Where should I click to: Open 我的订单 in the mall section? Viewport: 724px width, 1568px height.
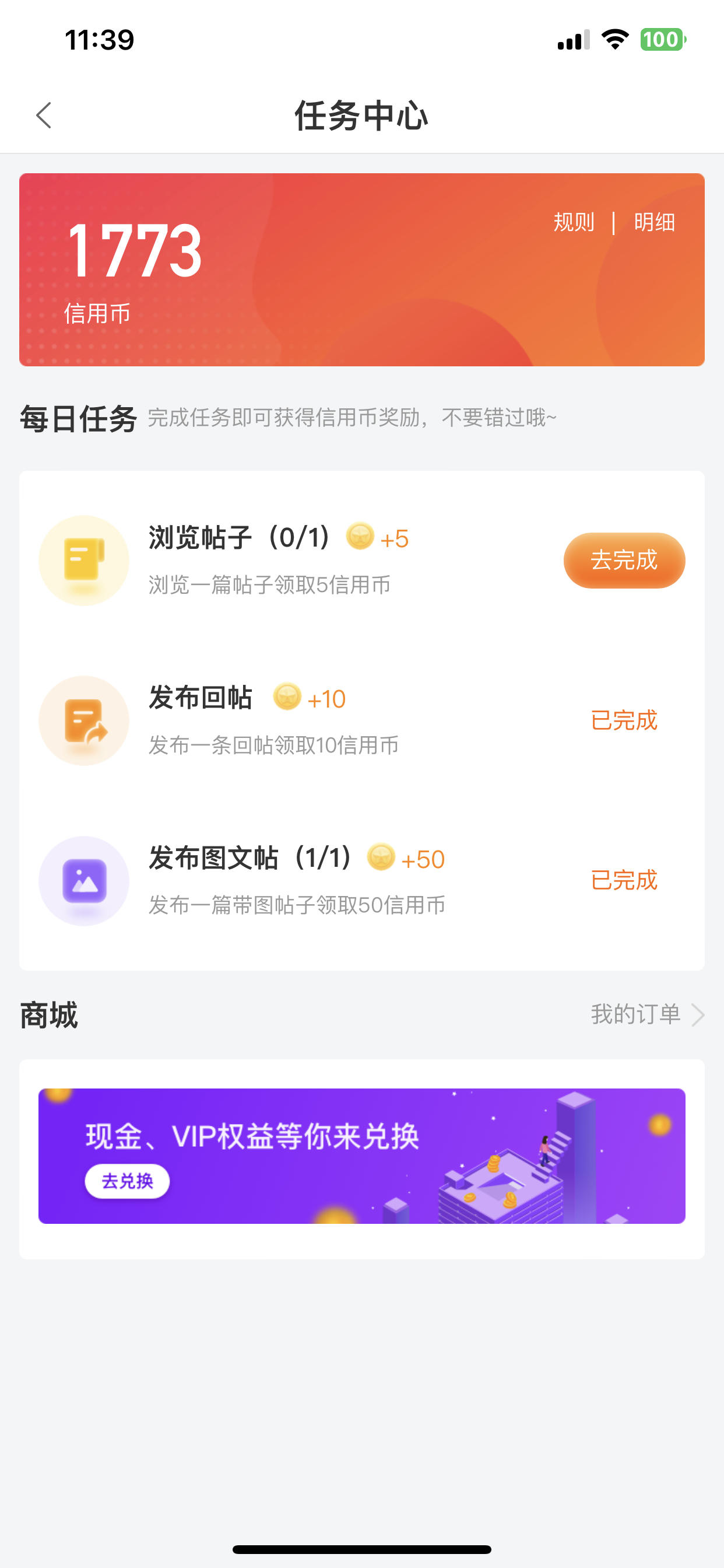coord(647,1014)
